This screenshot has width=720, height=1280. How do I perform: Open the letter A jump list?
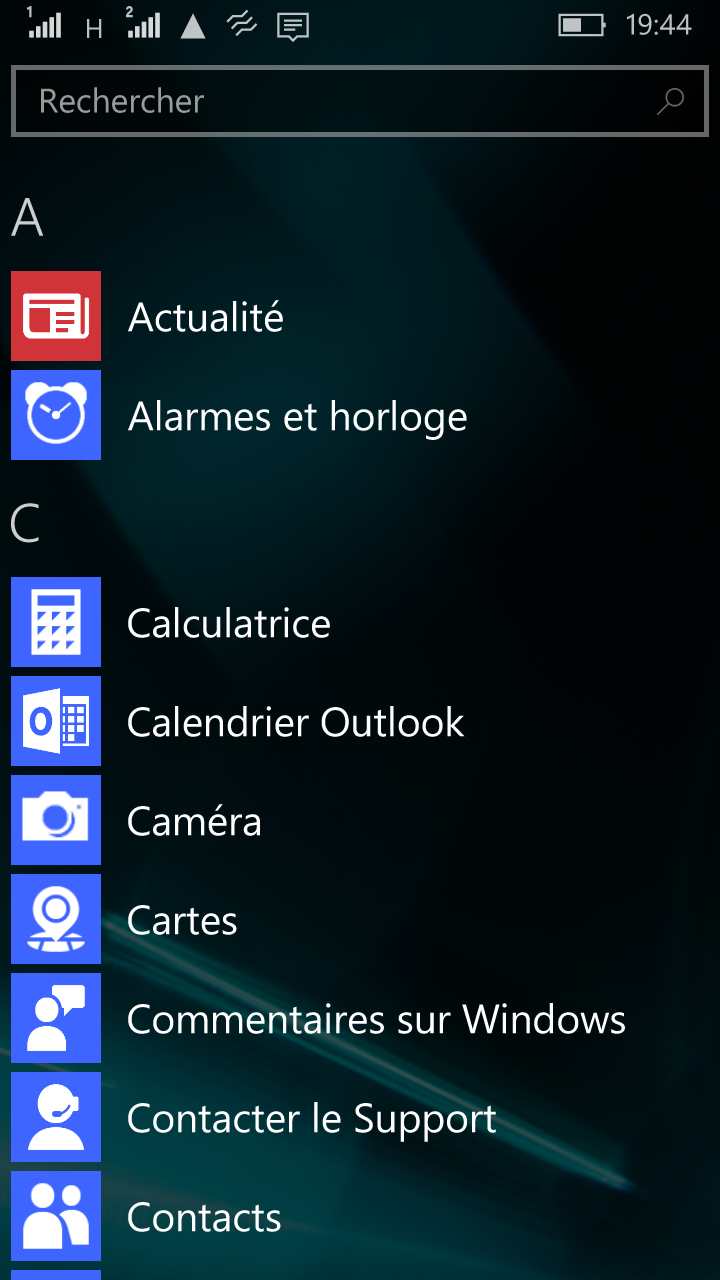pos(28,218)
